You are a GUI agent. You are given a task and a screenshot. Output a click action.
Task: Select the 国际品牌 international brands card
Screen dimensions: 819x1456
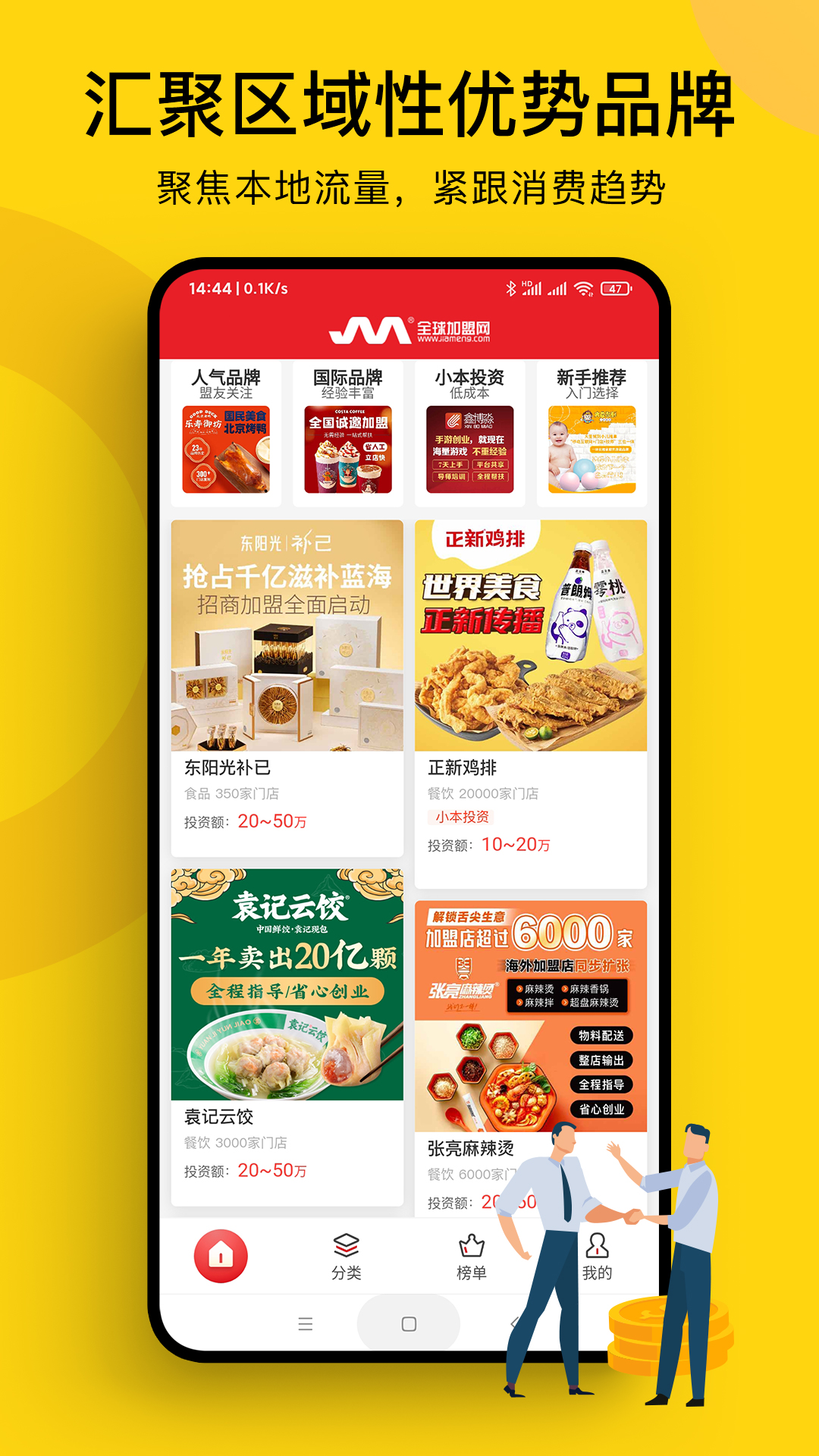click(x=349, y=432)
